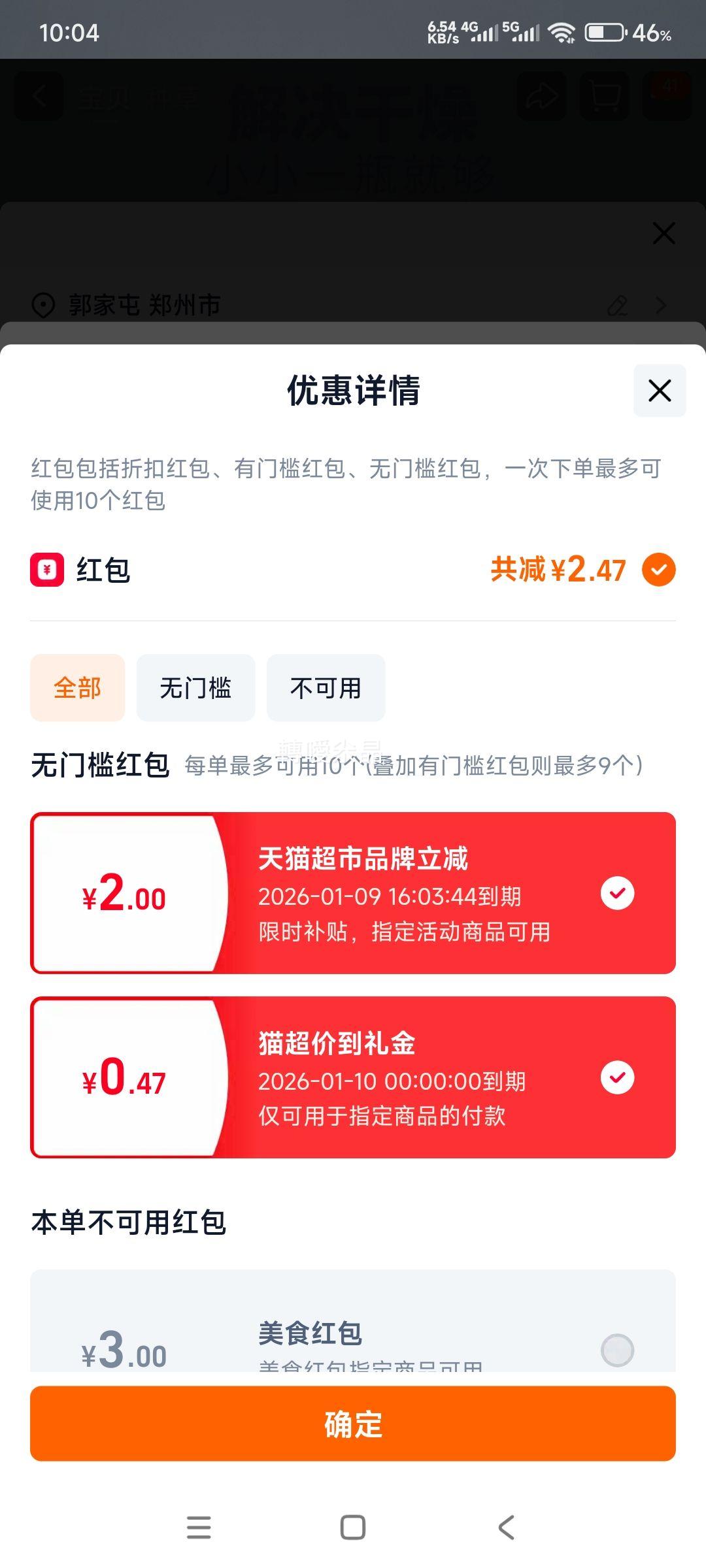This screenshot has height=1568, width=706.
Task: Close the 优惠详情 dialog
Action: tap(660, 391)
